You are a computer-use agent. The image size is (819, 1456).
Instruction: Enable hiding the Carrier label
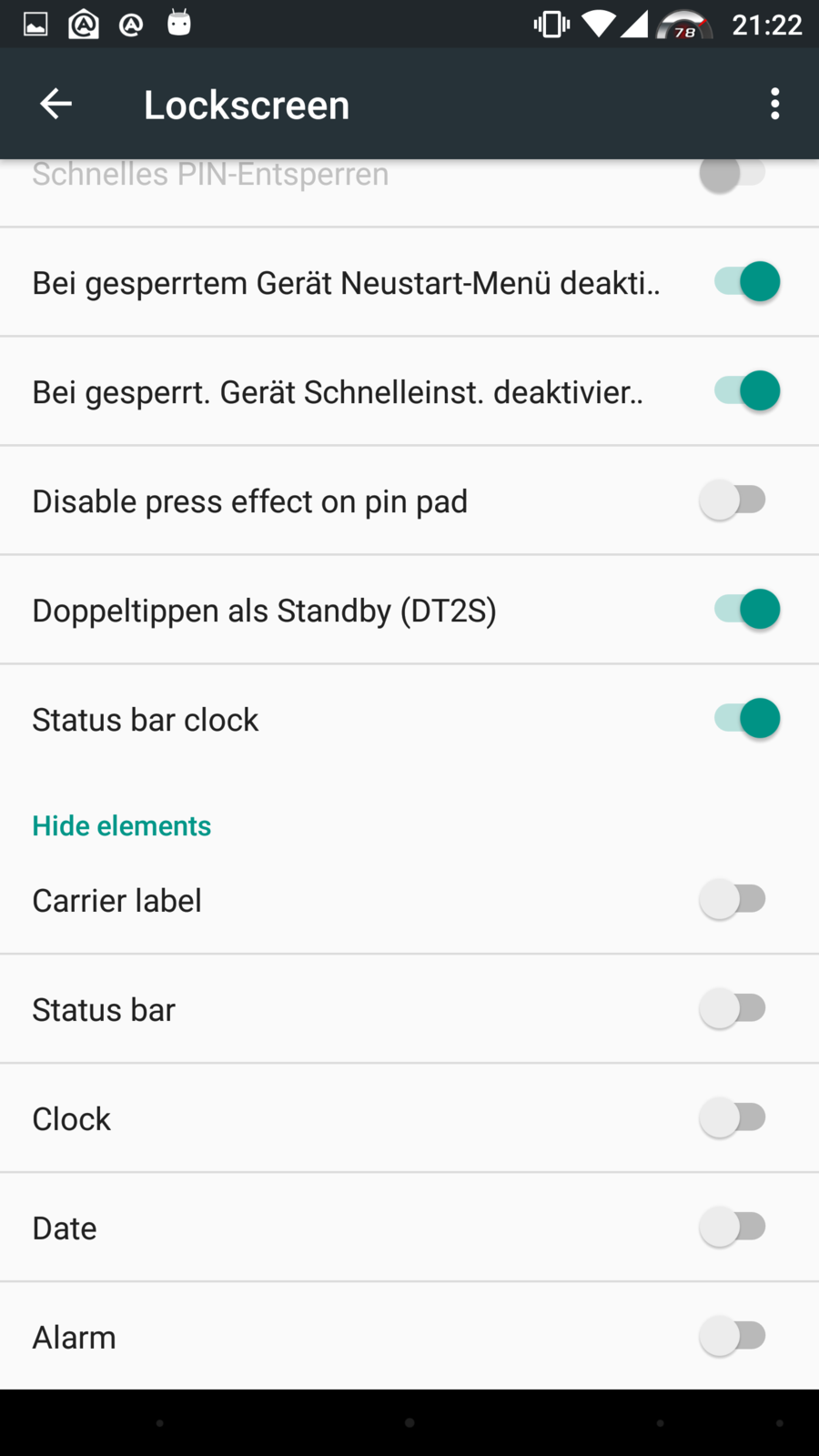coord(733,900)
